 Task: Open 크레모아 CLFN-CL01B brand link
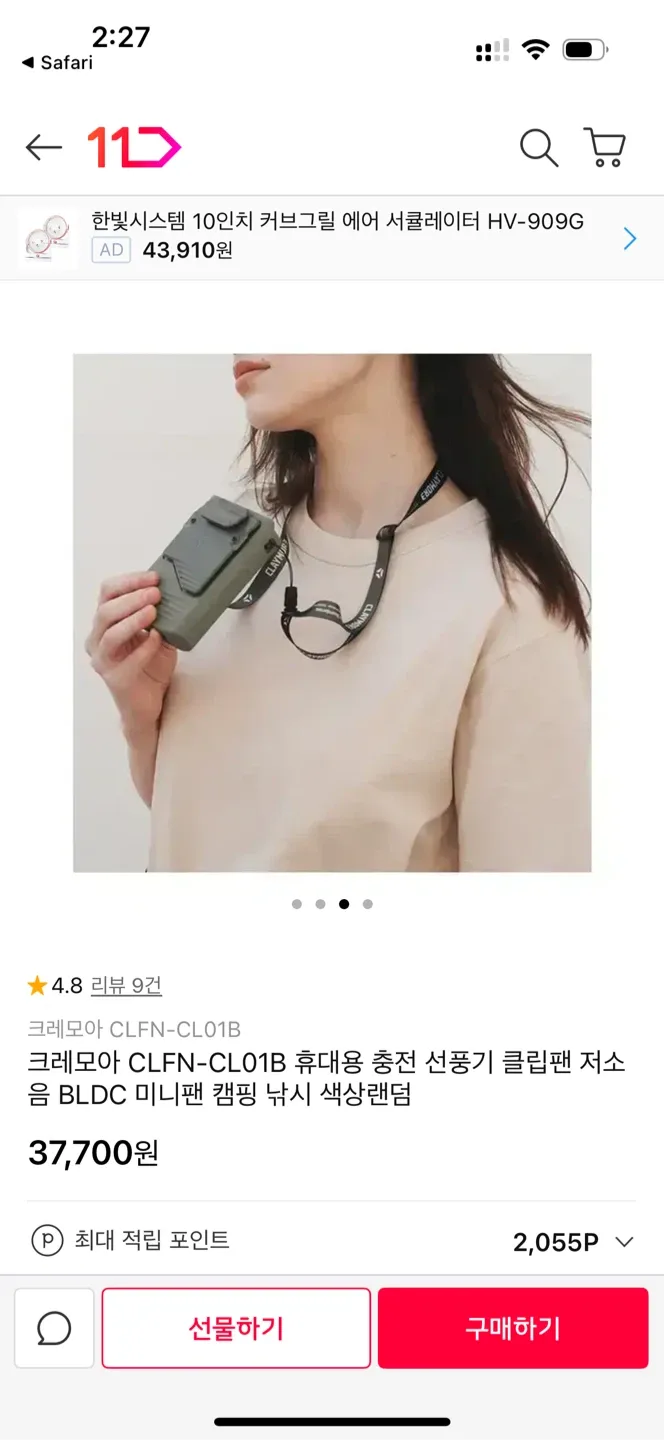tap(134, 1029)
